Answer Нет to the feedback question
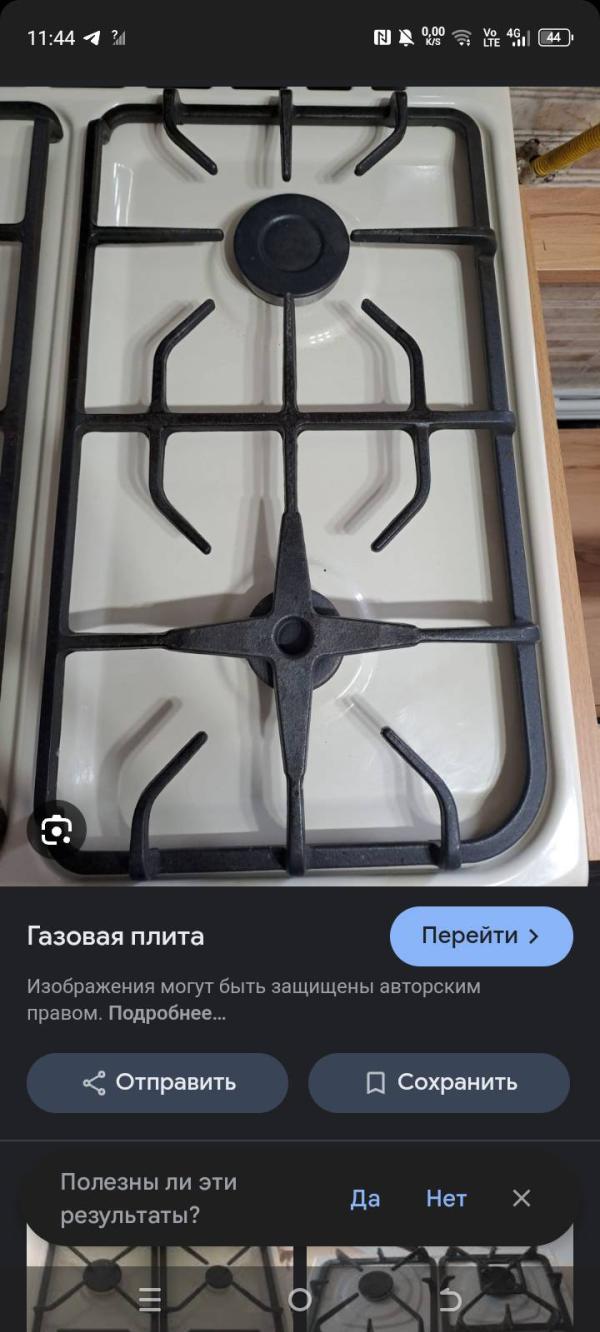 (446, 1198)
